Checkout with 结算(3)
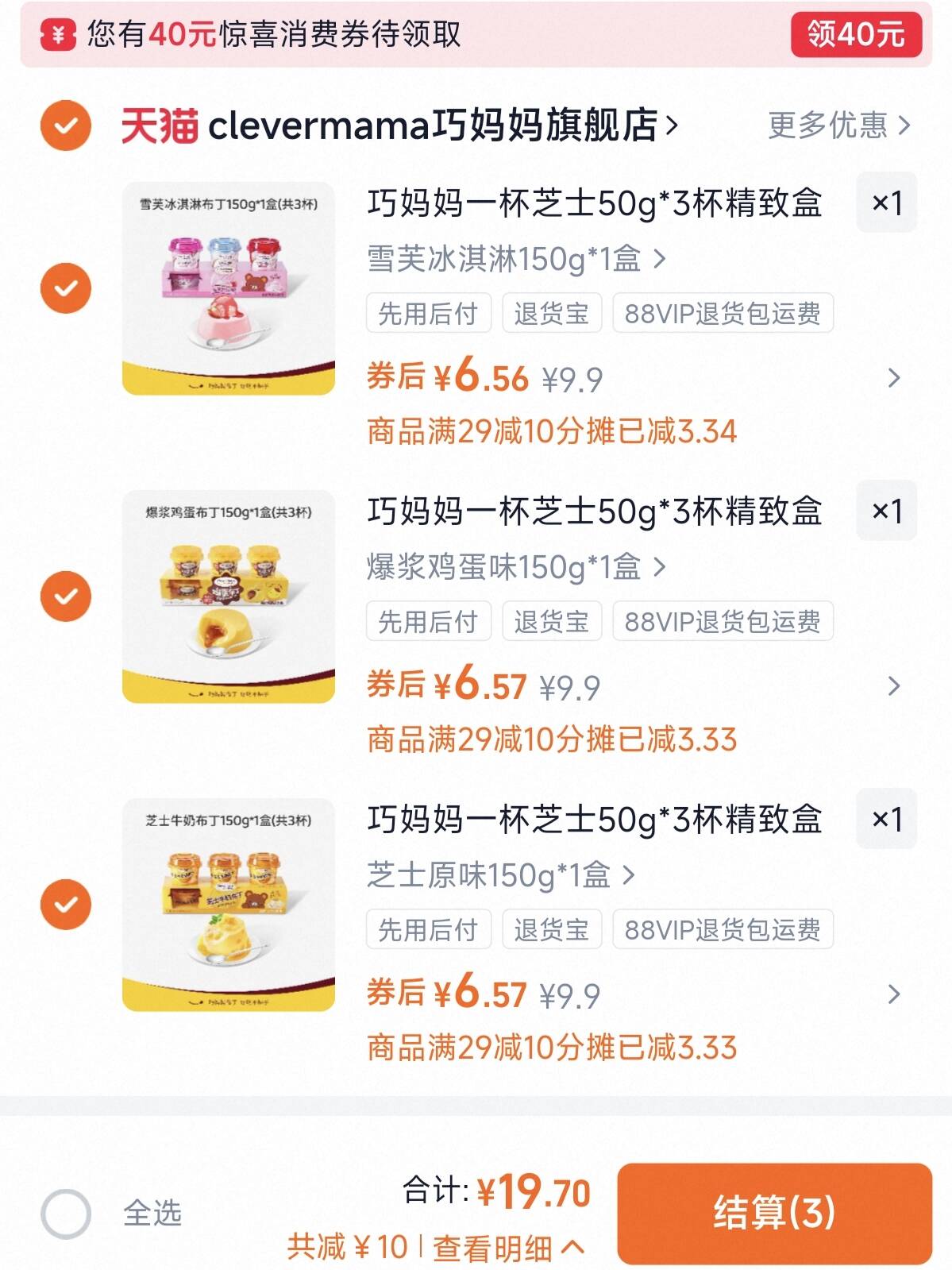 [x=774, y=1213]
